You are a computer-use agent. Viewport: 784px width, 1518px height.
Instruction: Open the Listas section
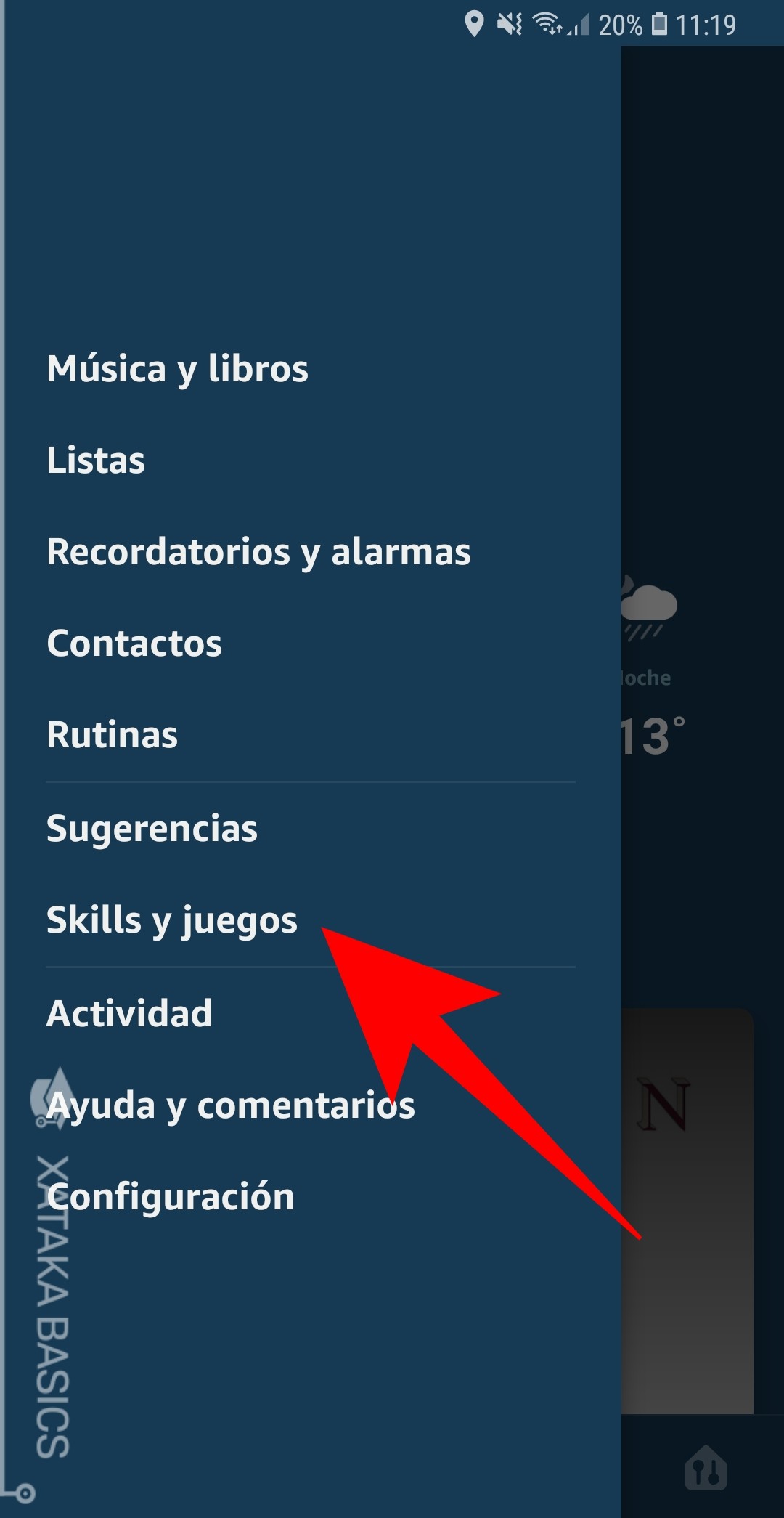pos(95,460)
